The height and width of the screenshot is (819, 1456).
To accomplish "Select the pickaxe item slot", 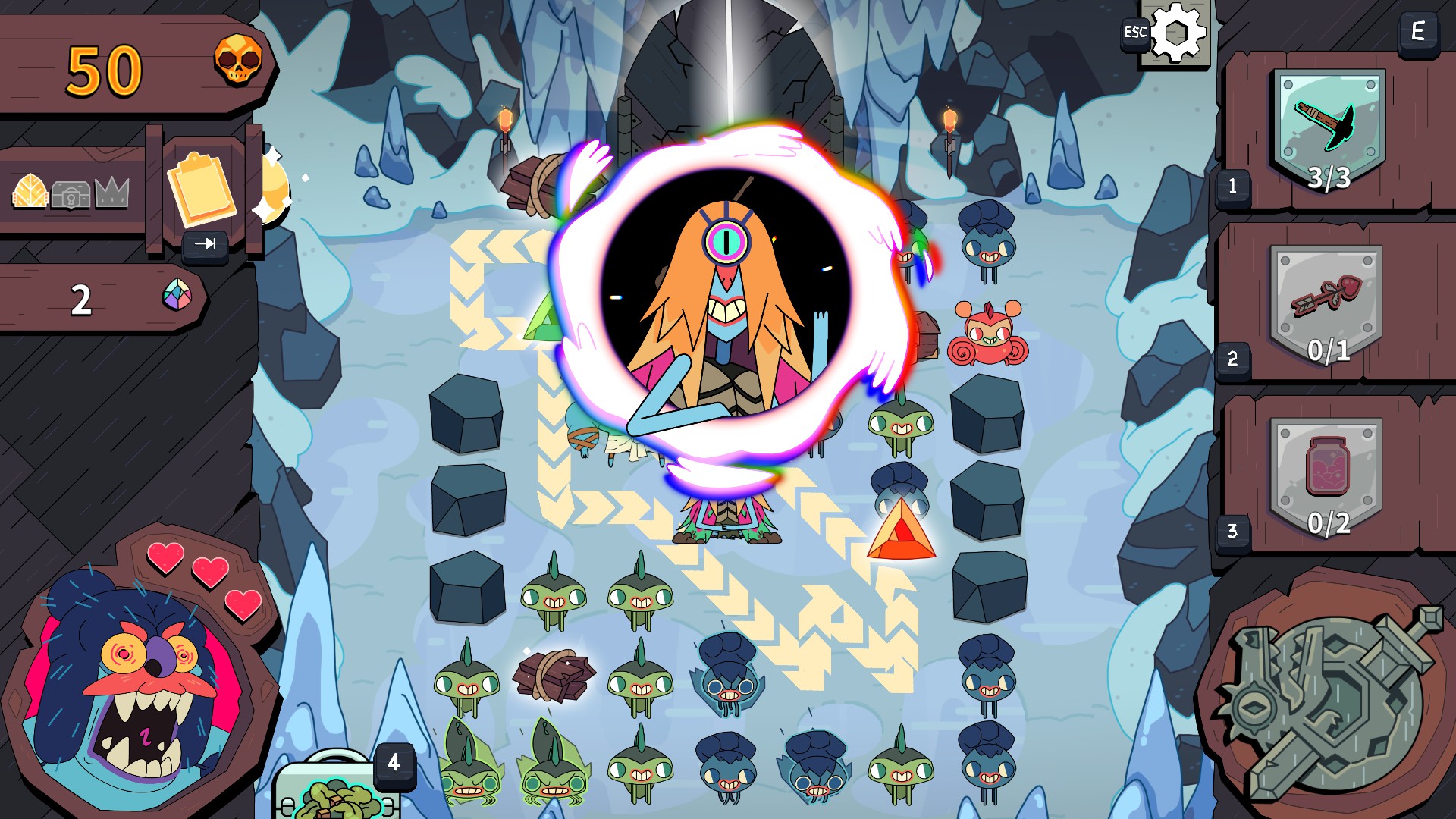I will tap(1329, 129).
